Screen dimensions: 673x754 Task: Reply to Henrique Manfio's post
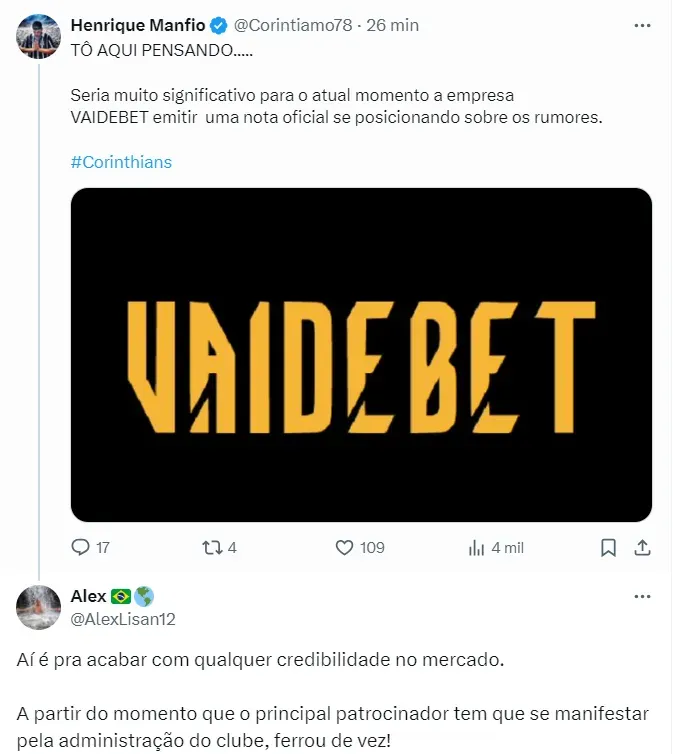tap(82, 548)
